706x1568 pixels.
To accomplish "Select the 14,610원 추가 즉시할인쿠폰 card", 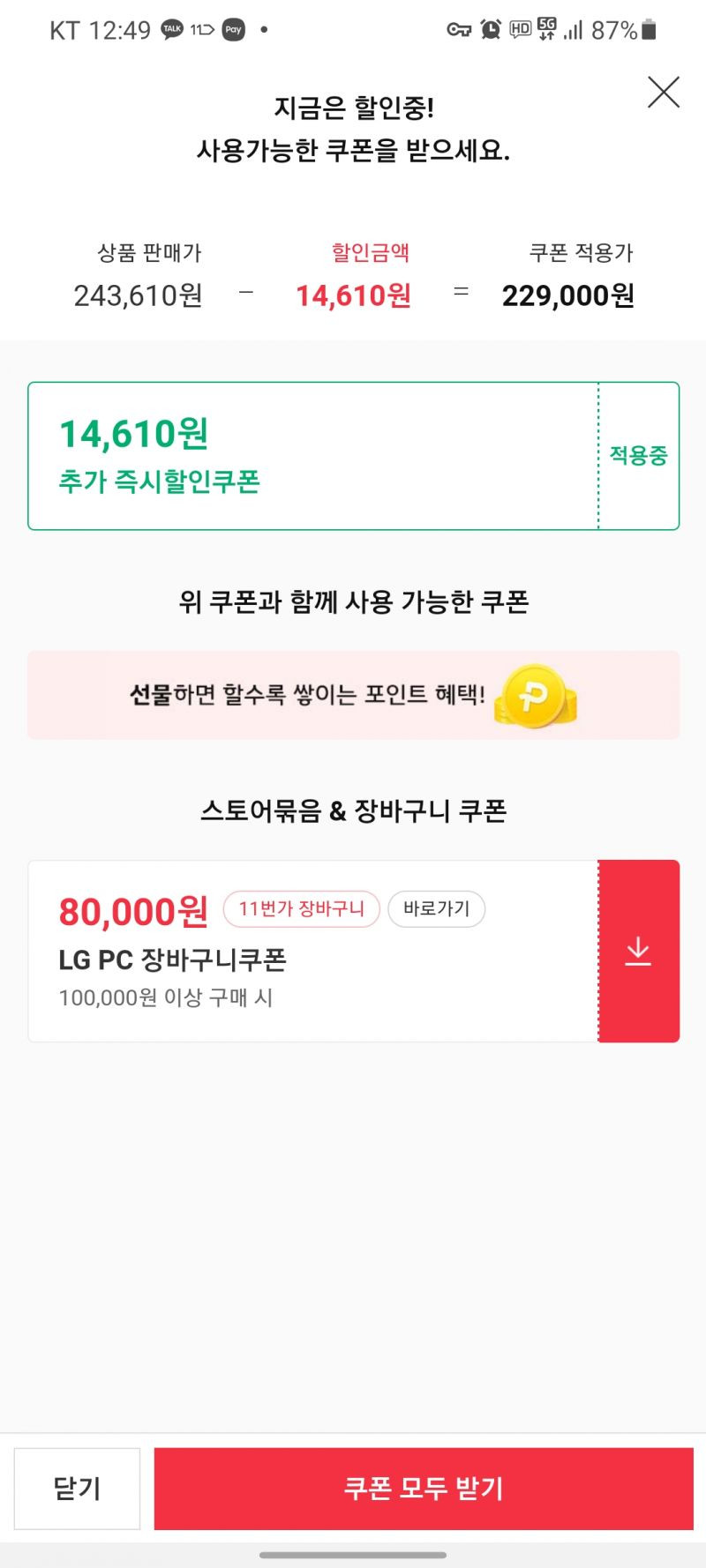I will pos(313,456).
